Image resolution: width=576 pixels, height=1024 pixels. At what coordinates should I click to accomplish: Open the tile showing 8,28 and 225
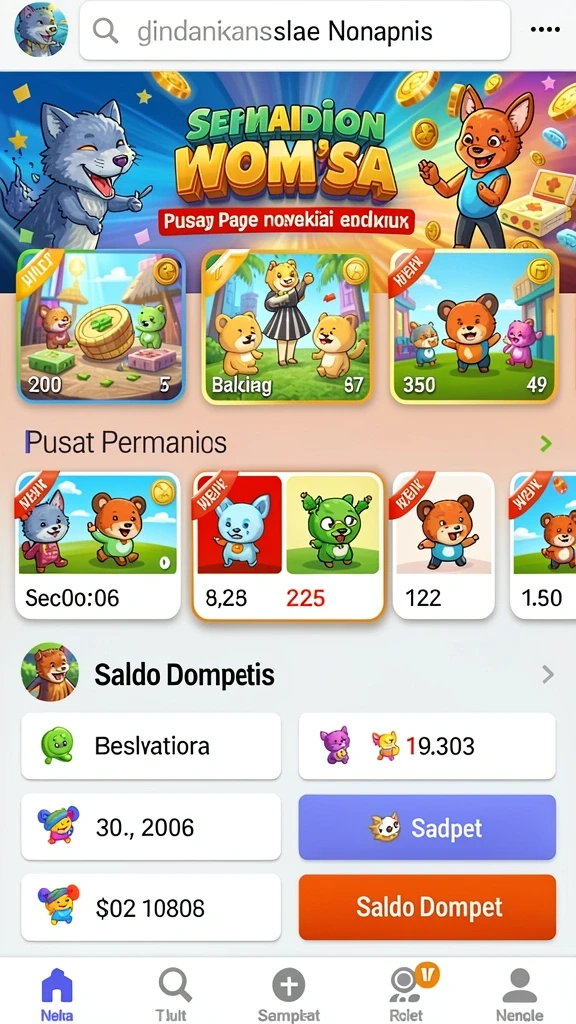pos(288,545)
